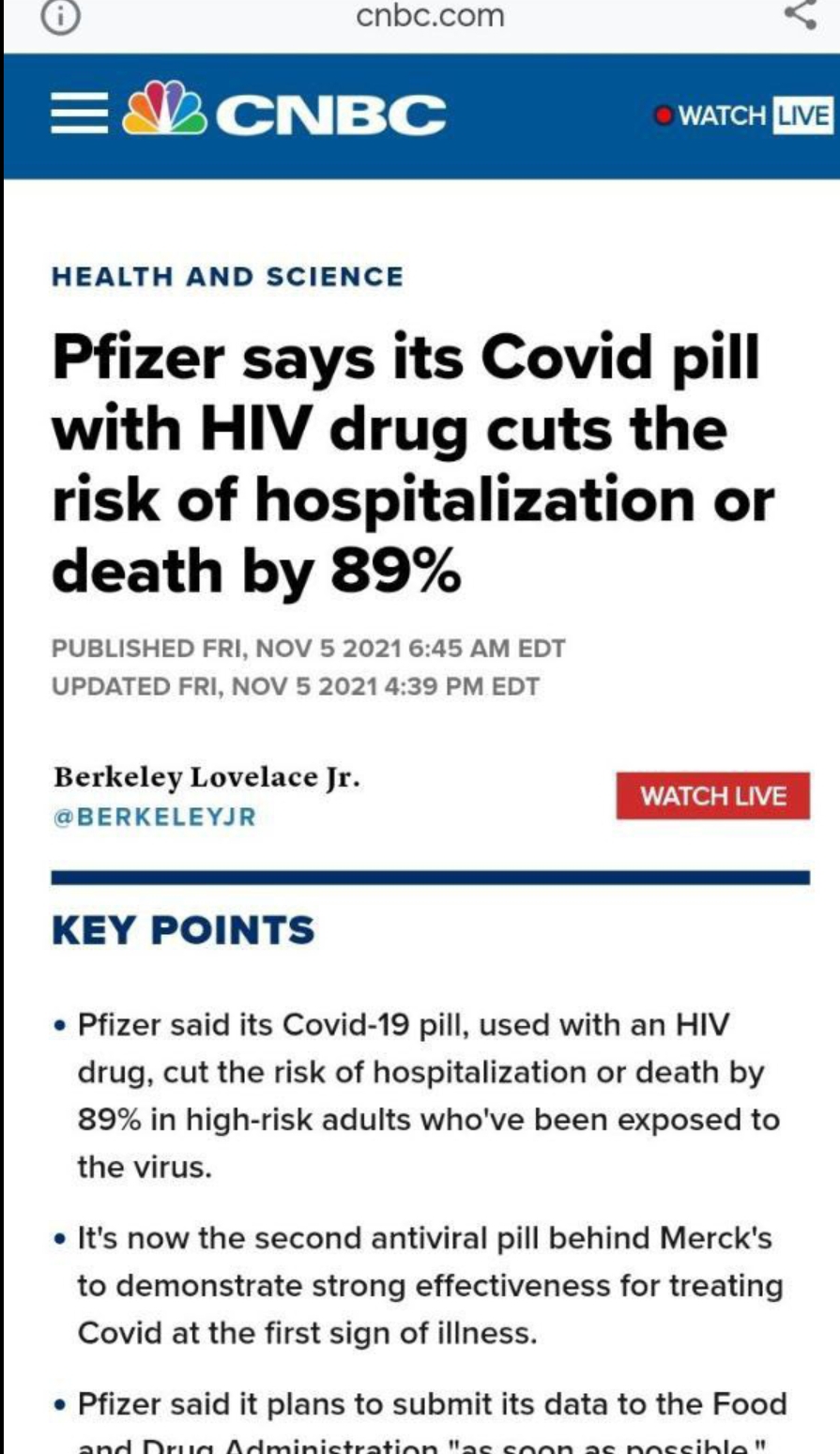Viewport: 840px width, 1454px height.
Task: Open author Berkeley Lovelace Jr. profile
Action: 206,778
